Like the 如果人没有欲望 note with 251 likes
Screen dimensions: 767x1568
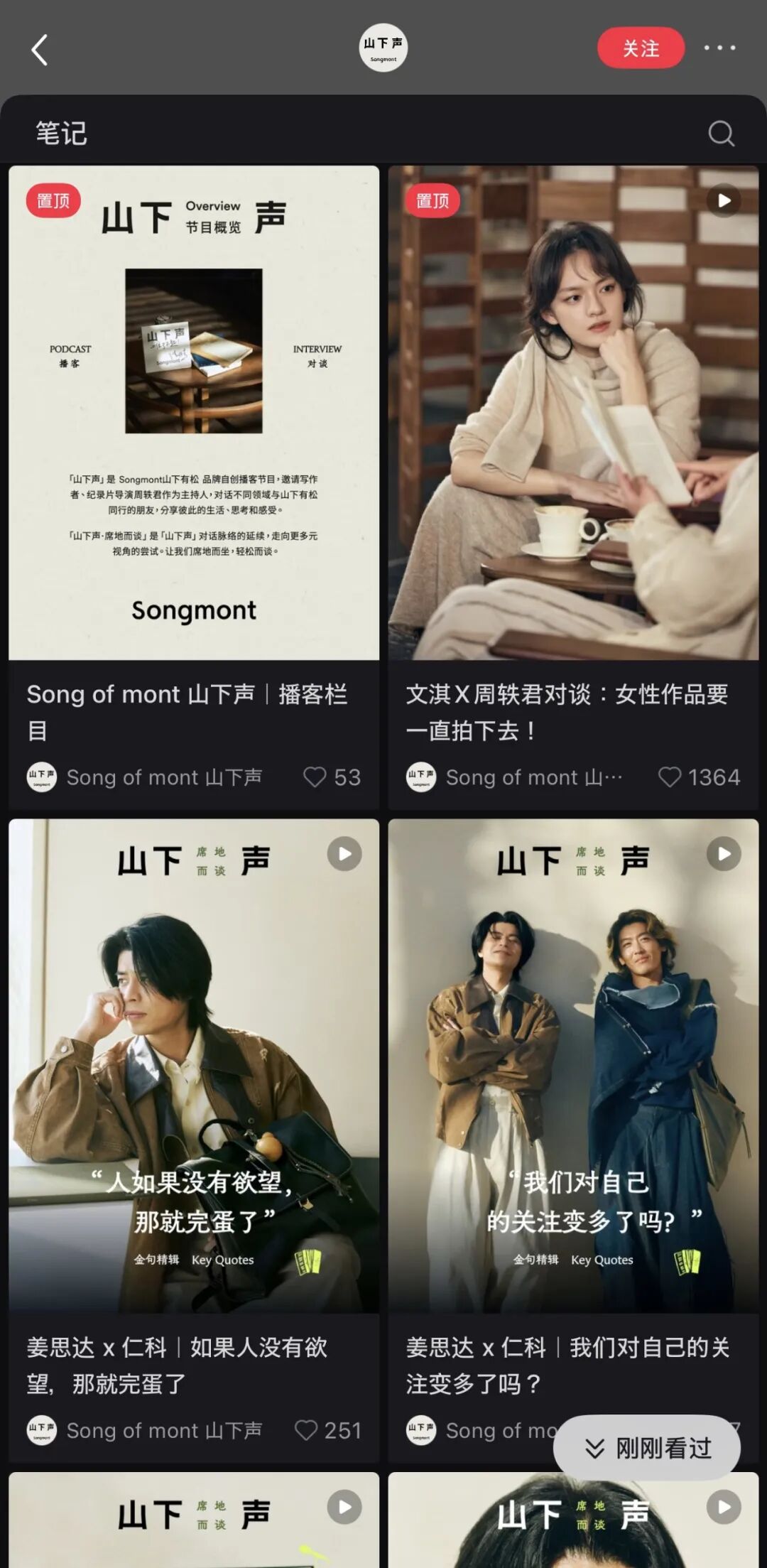306,1429
